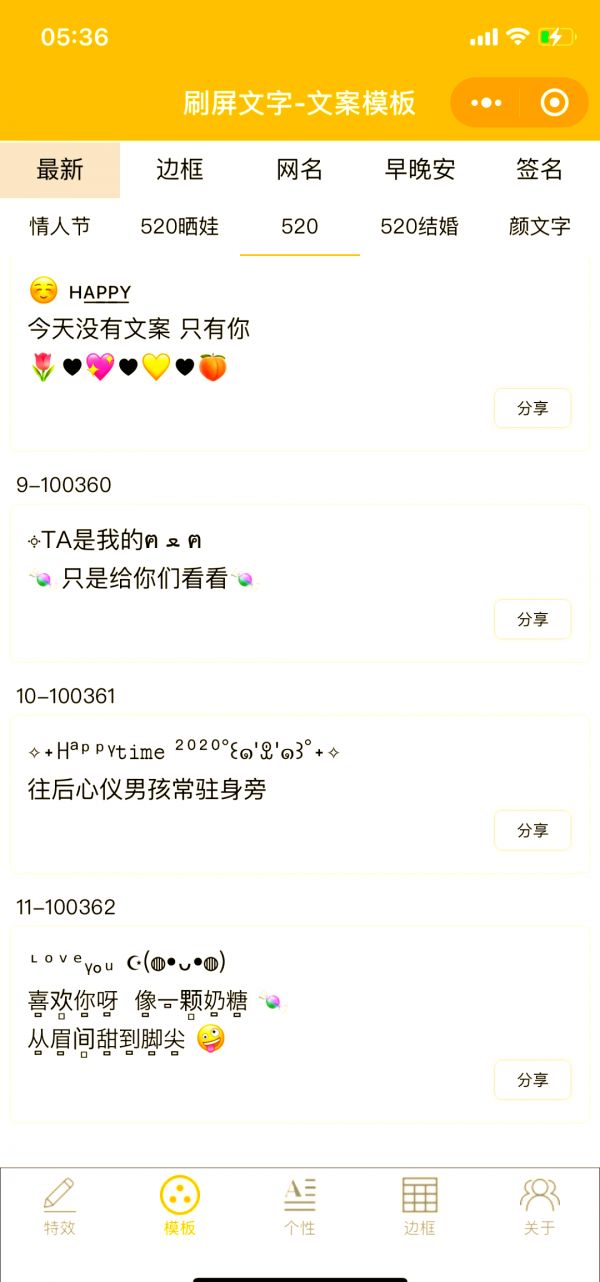Open the 颜文字 sub-category
Image resolution: width=600 pixels, height=1282 pixels.
pyautogui.click(x=540, y=227)
